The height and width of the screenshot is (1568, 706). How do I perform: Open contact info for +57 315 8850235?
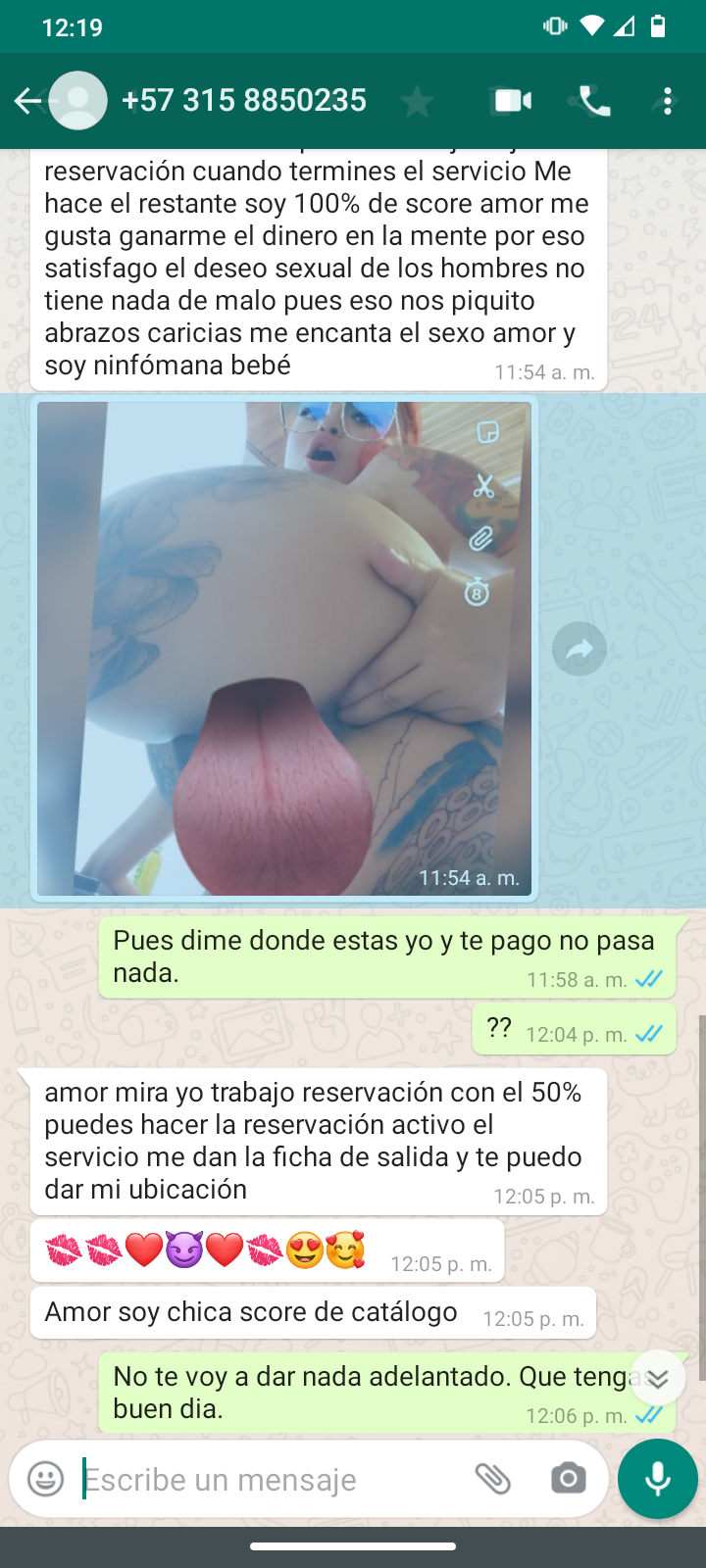pyautogui.click(x=243, y=100)
